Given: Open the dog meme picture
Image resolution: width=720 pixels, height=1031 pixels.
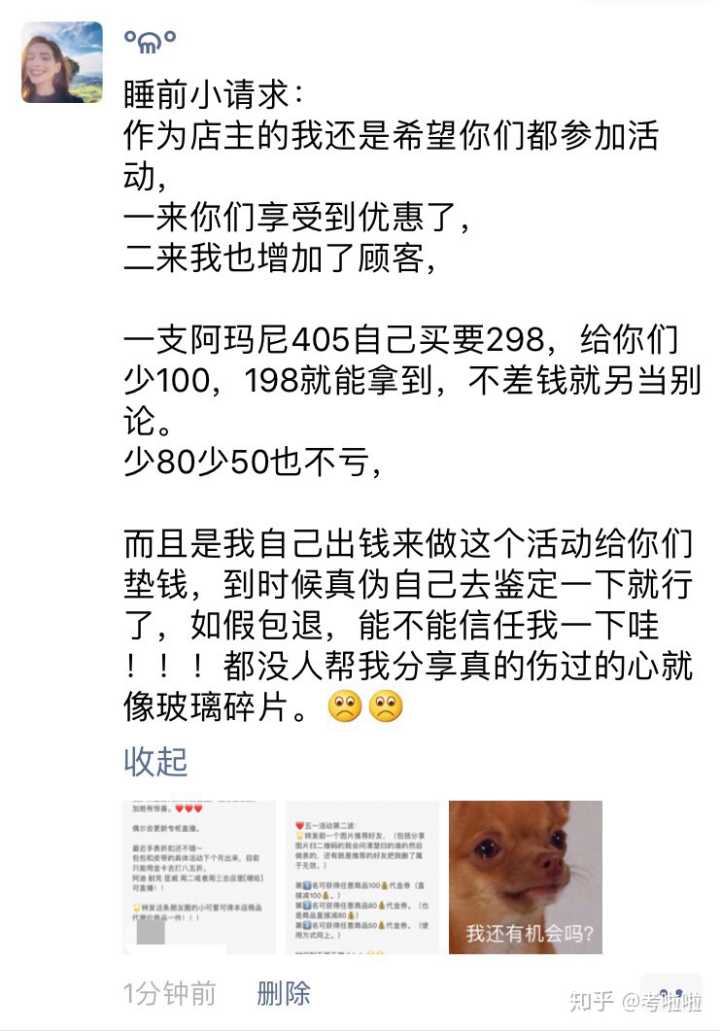Looking at the screenshot, I should tap(525, 877).
